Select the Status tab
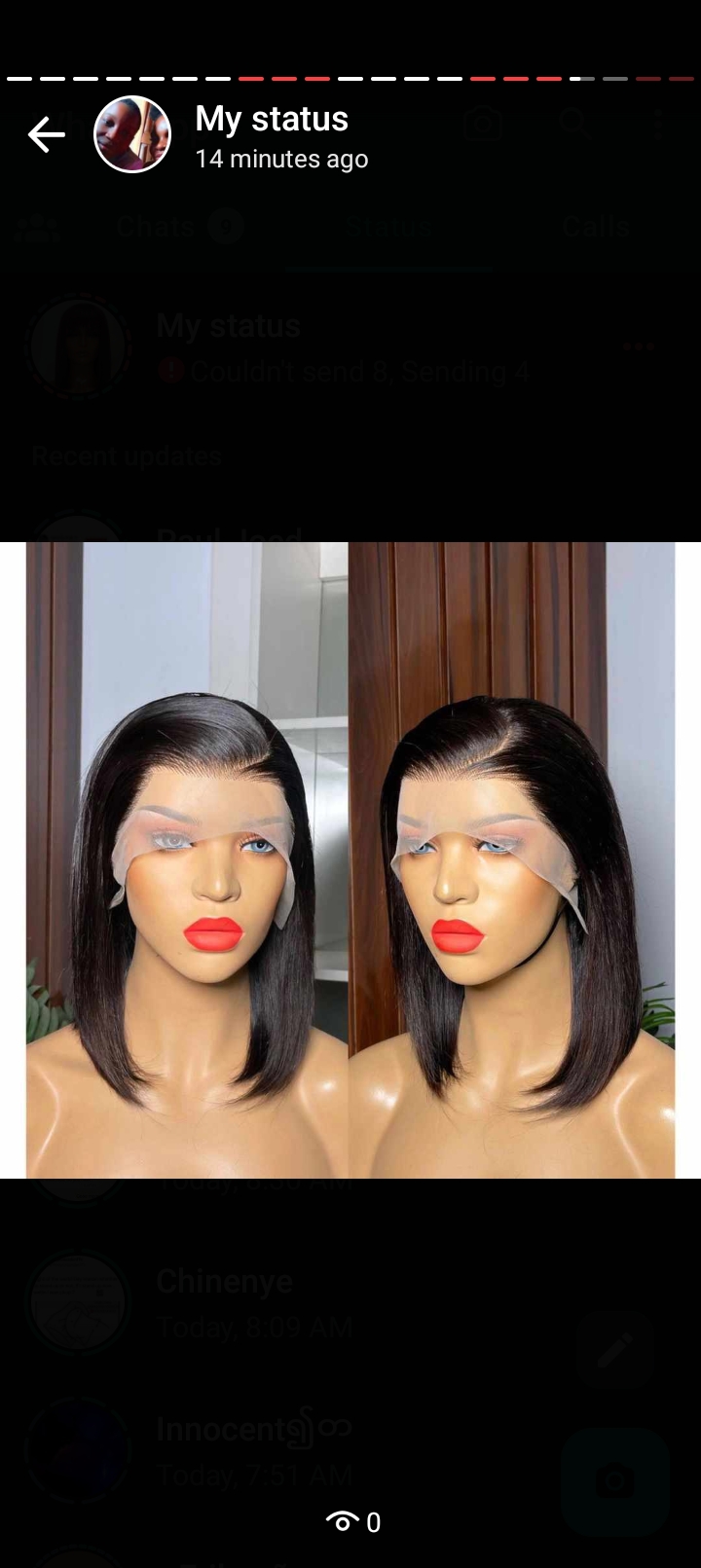Image resolution: width=701 pixels, height=1568 pixels. [387, 227]
